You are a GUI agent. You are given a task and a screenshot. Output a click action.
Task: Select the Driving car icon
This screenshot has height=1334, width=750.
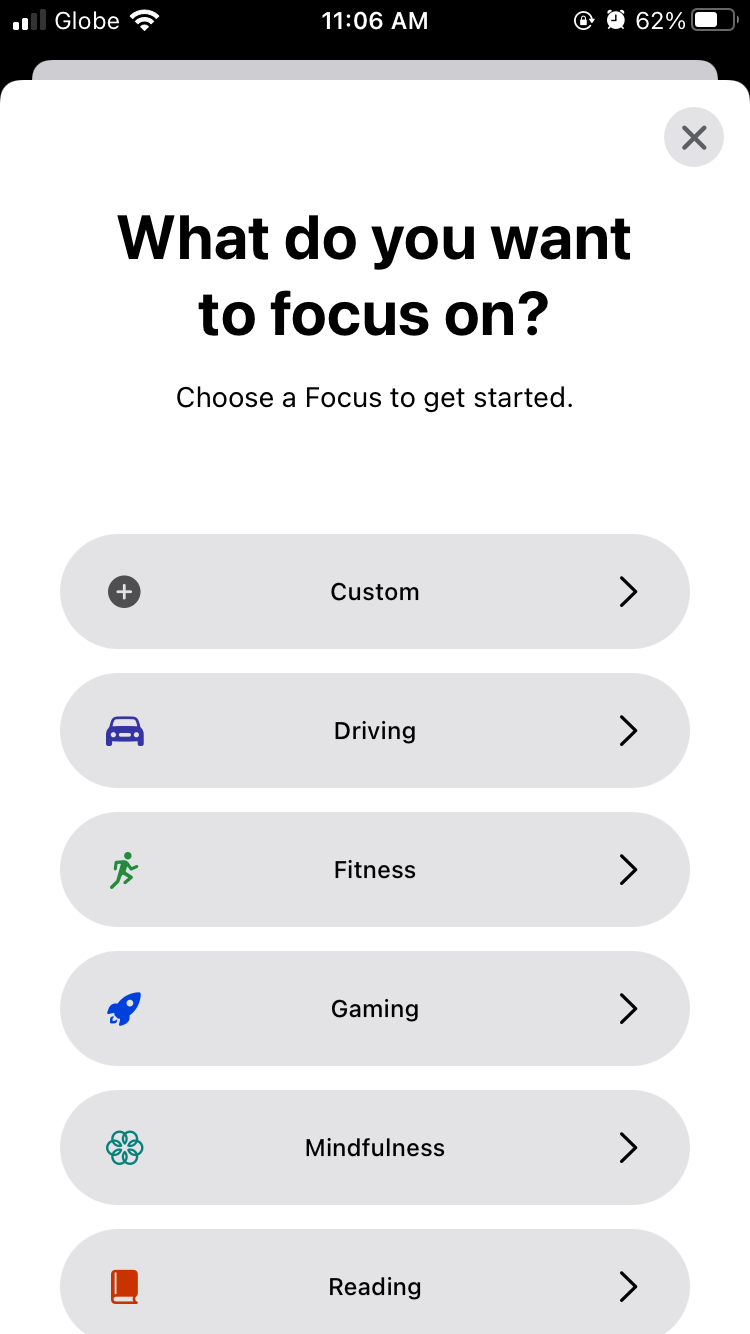[x=123, y=730]
